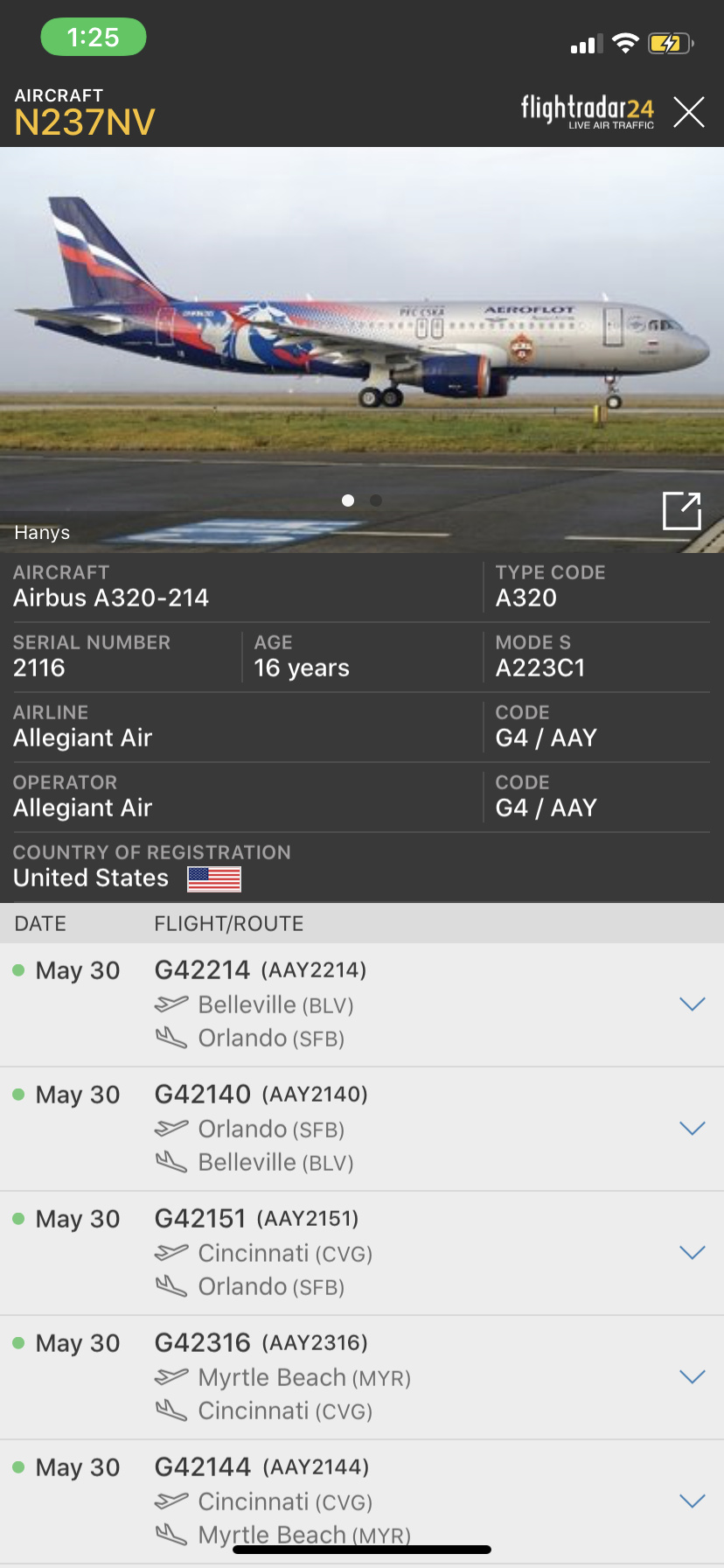Screen dimensions: 724x1568
Task: Expand flight G42151 Cincinnati to Orlando
Action: pos(692,1253)
